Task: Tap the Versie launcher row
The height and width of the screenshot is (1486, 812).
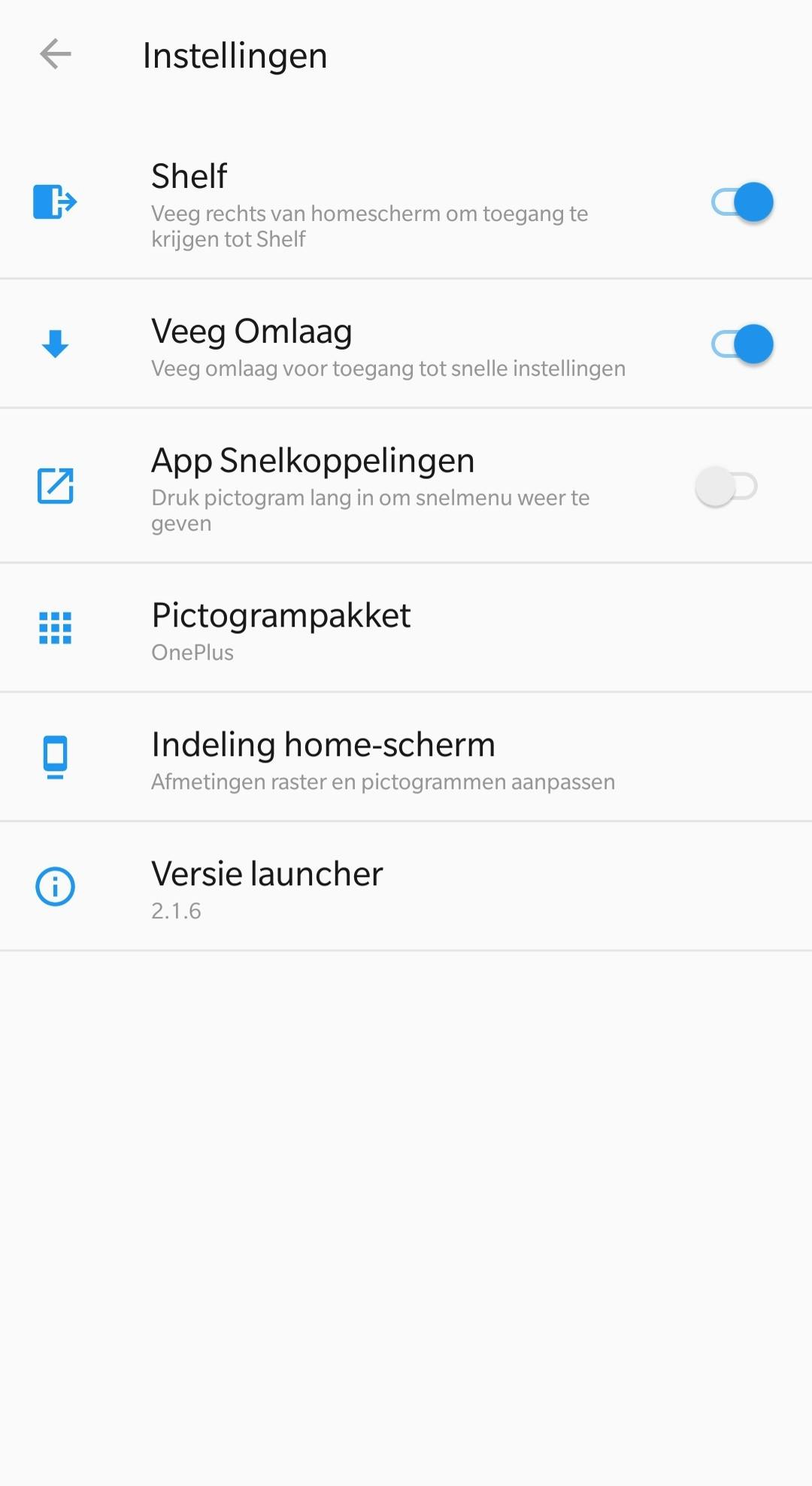Action: point(406,887)
